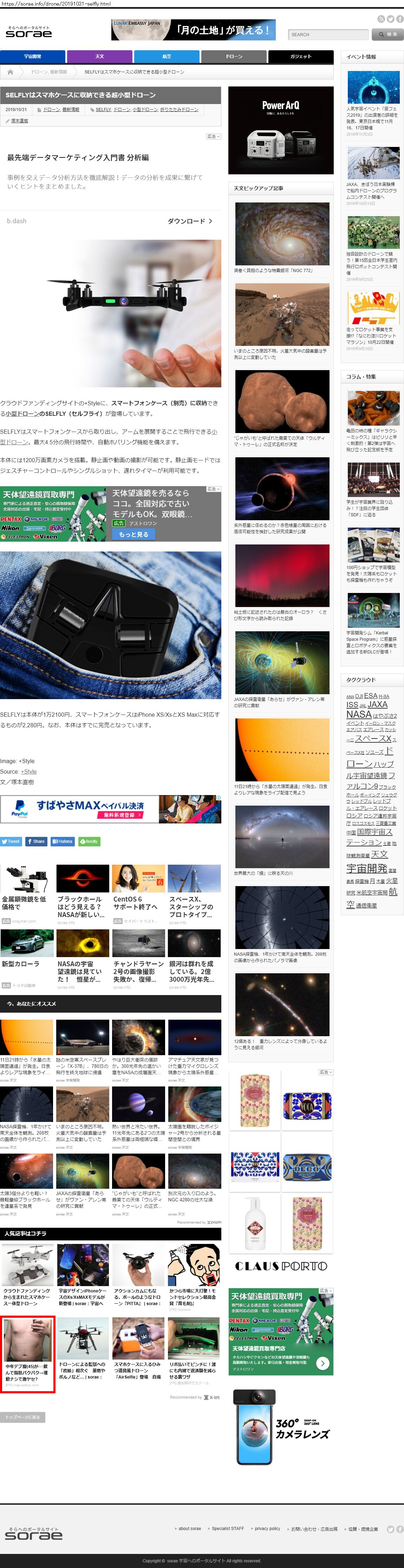The width and height of the screenshot is (404, 1568).
Task: Go to the ガジェット tab
Action: pyautogui.click(x=301, y=57)
